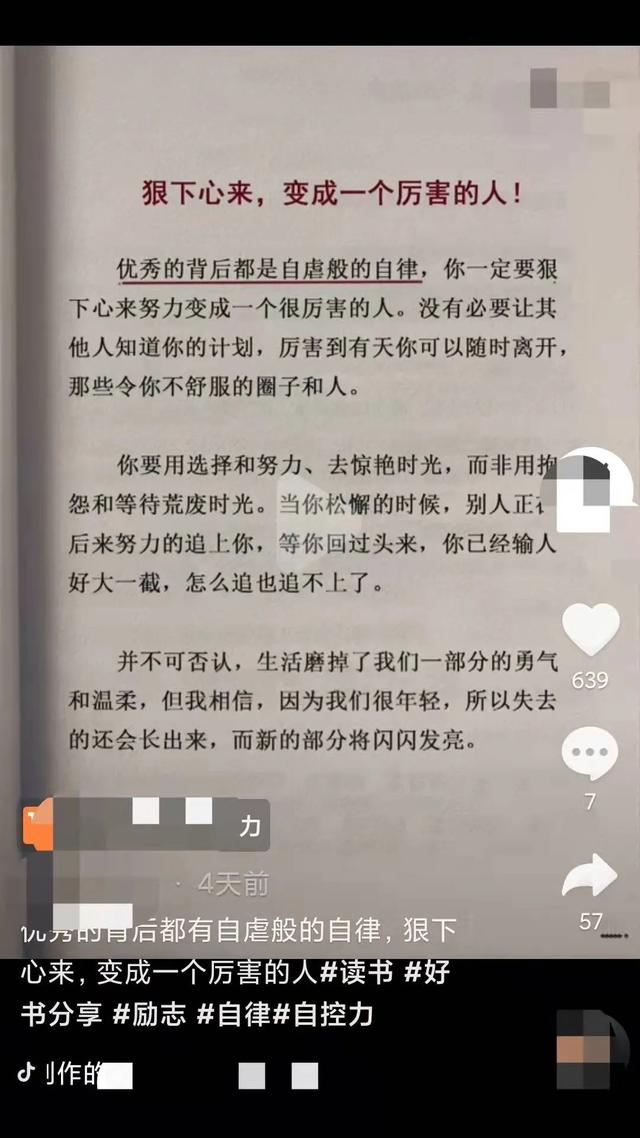The width and height of the screenshot is (640, 1138).
Task: Like this video with the heart icon
Action: point(590,630)
